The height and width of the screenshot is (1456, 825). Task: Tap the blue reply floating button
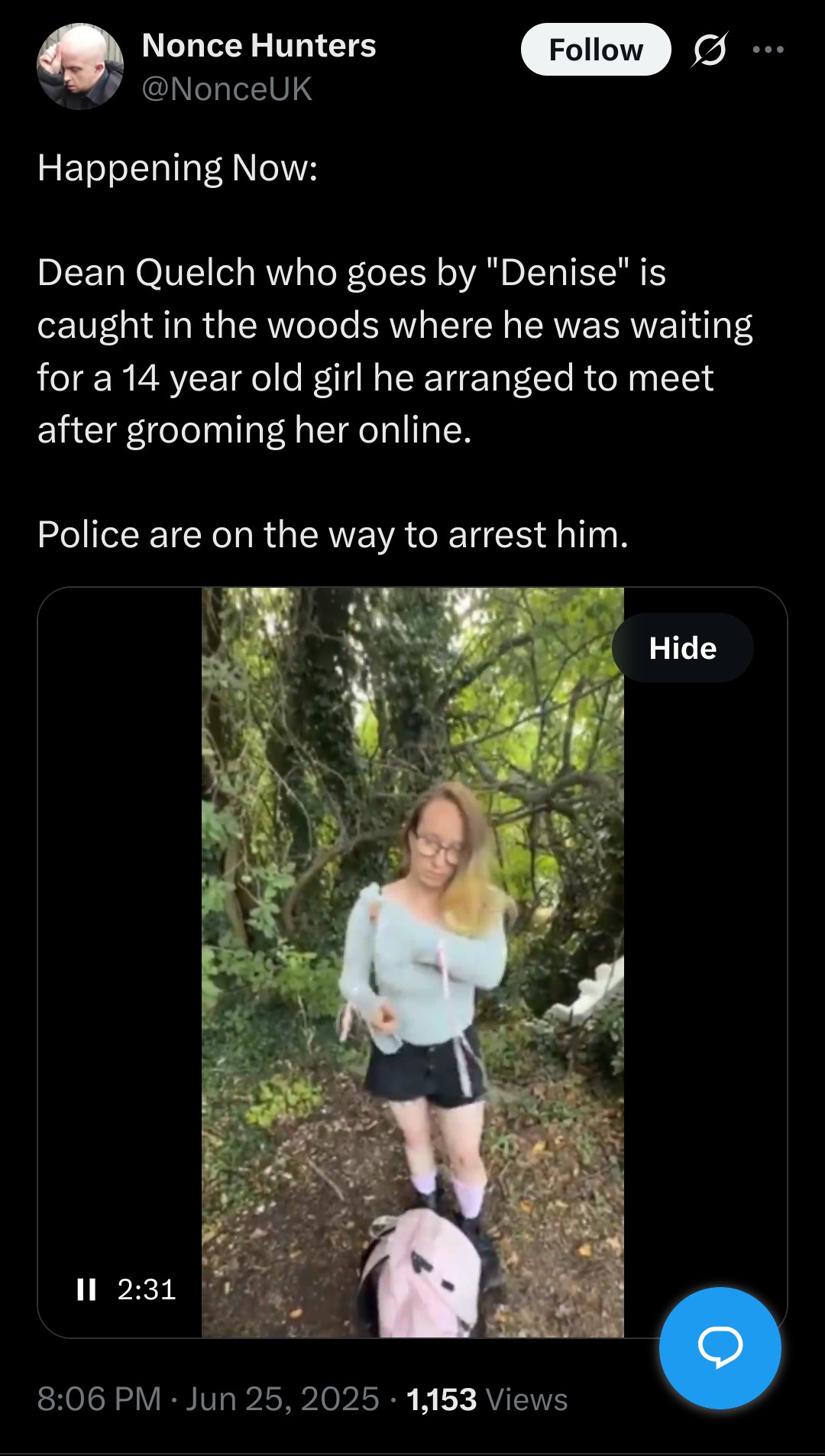click(720, 1347)
